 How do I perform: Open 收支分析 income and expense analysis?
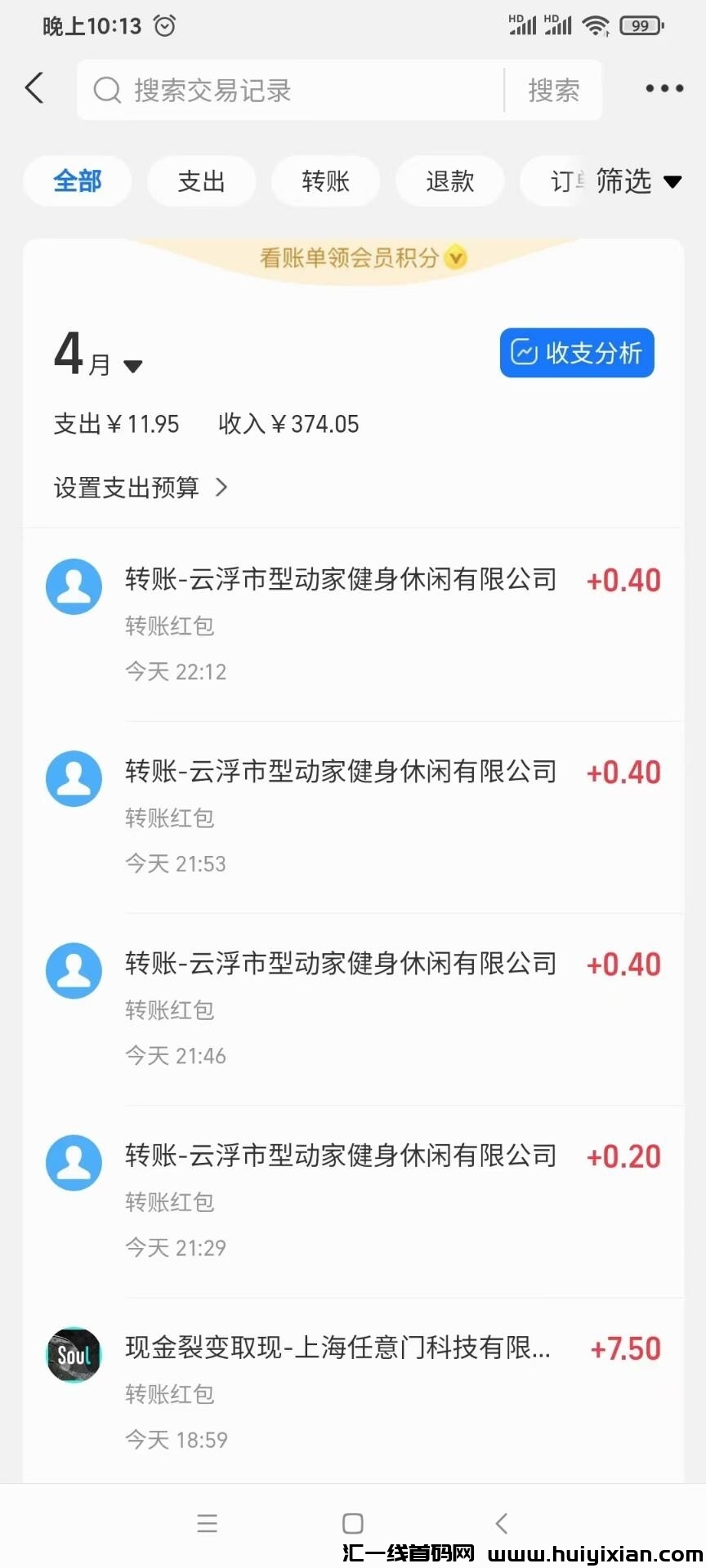(577, 353)
